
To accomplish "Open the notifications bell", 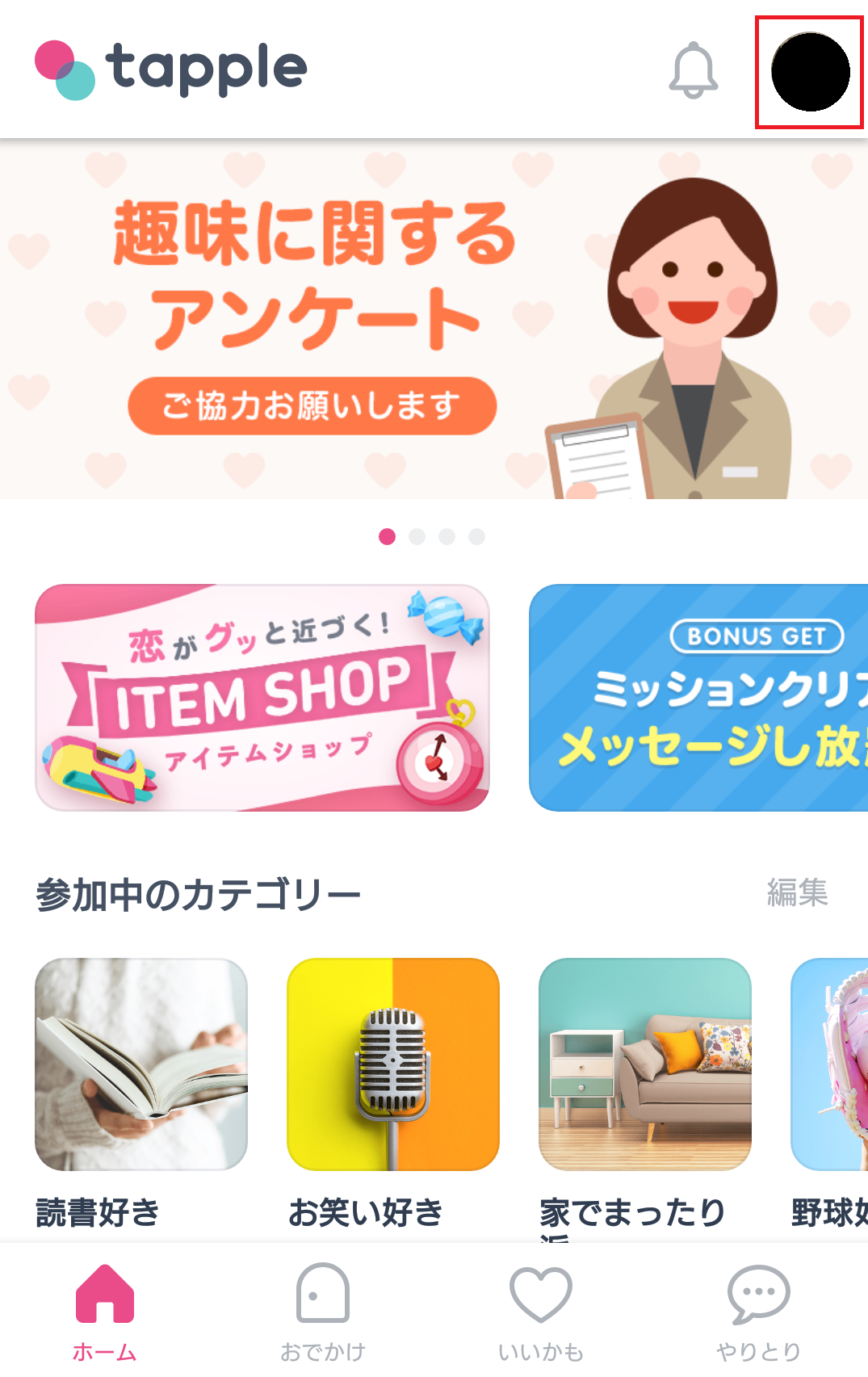I will (x=693, y=72).
